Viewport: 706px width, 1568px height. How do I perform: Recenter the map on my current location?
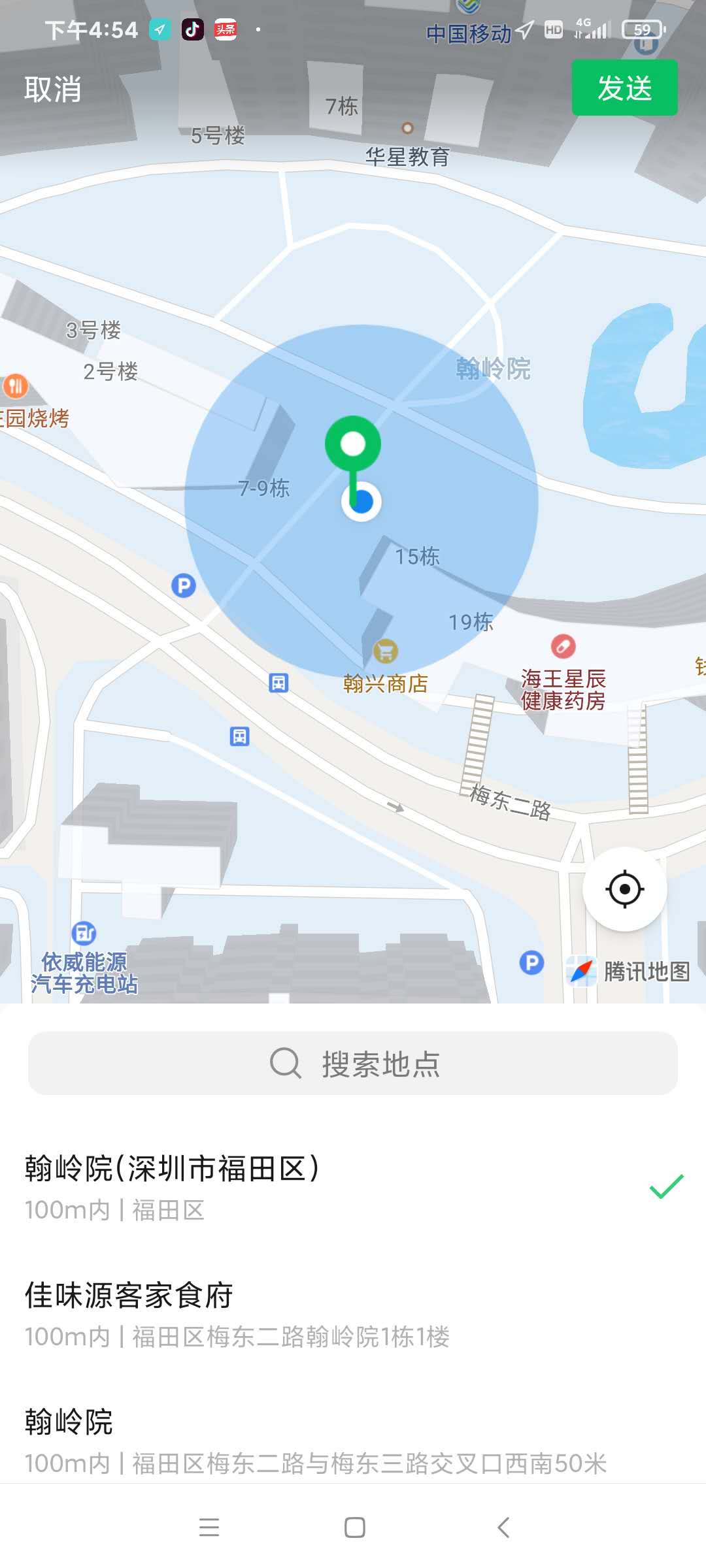(624, 889)
